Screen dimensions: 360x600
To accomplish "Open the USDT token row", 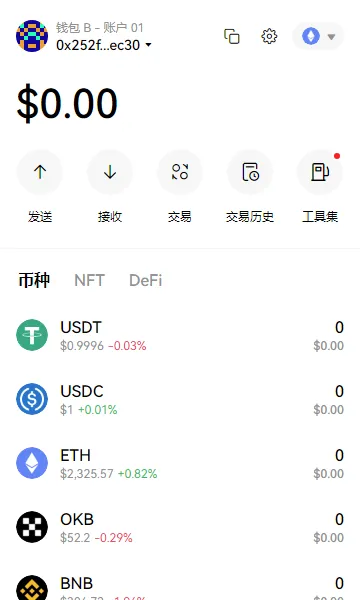I will tap(180, 335).
